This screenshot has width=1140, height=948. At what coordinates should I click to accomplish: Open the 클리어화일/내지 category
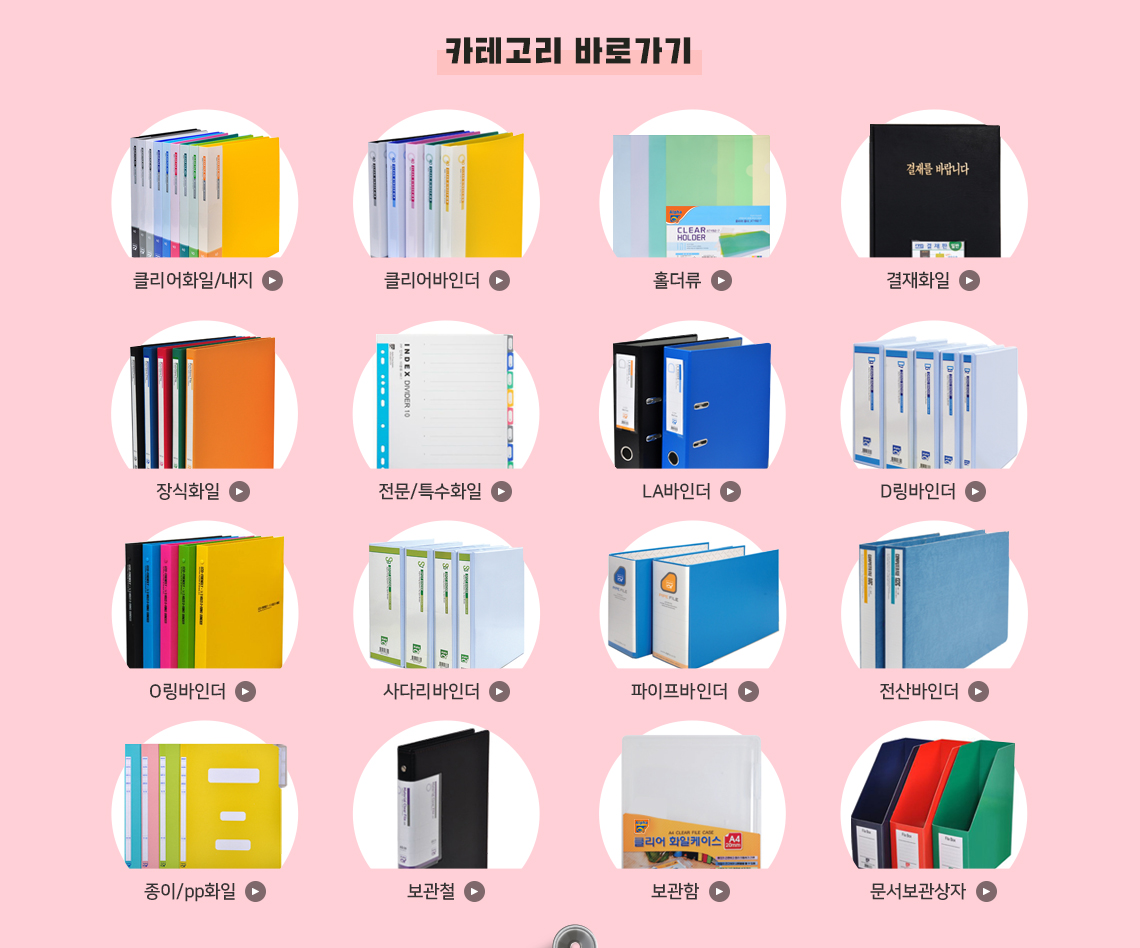(x=205, y=281)
